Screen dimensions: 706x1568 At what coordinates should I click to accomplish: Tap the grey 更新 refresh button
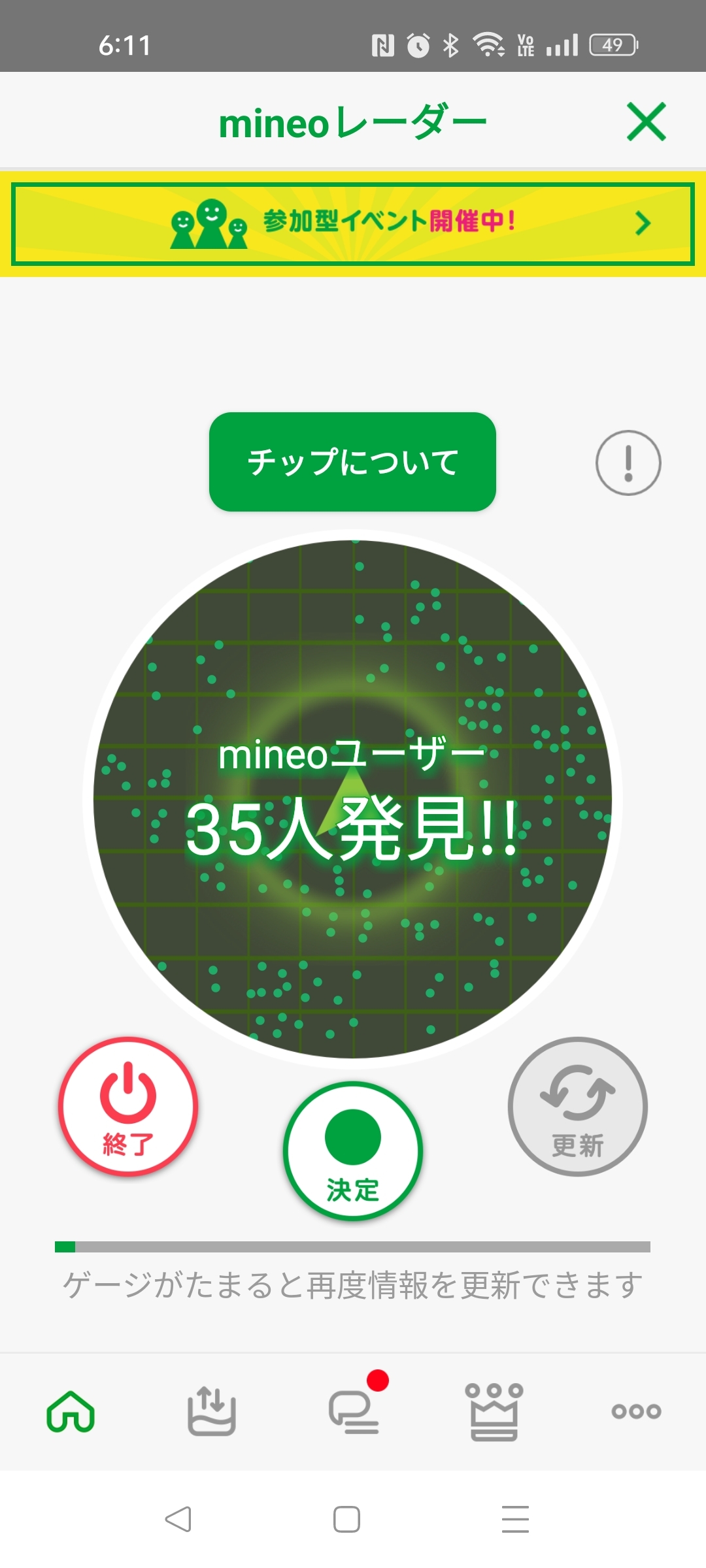point(577,1106)
